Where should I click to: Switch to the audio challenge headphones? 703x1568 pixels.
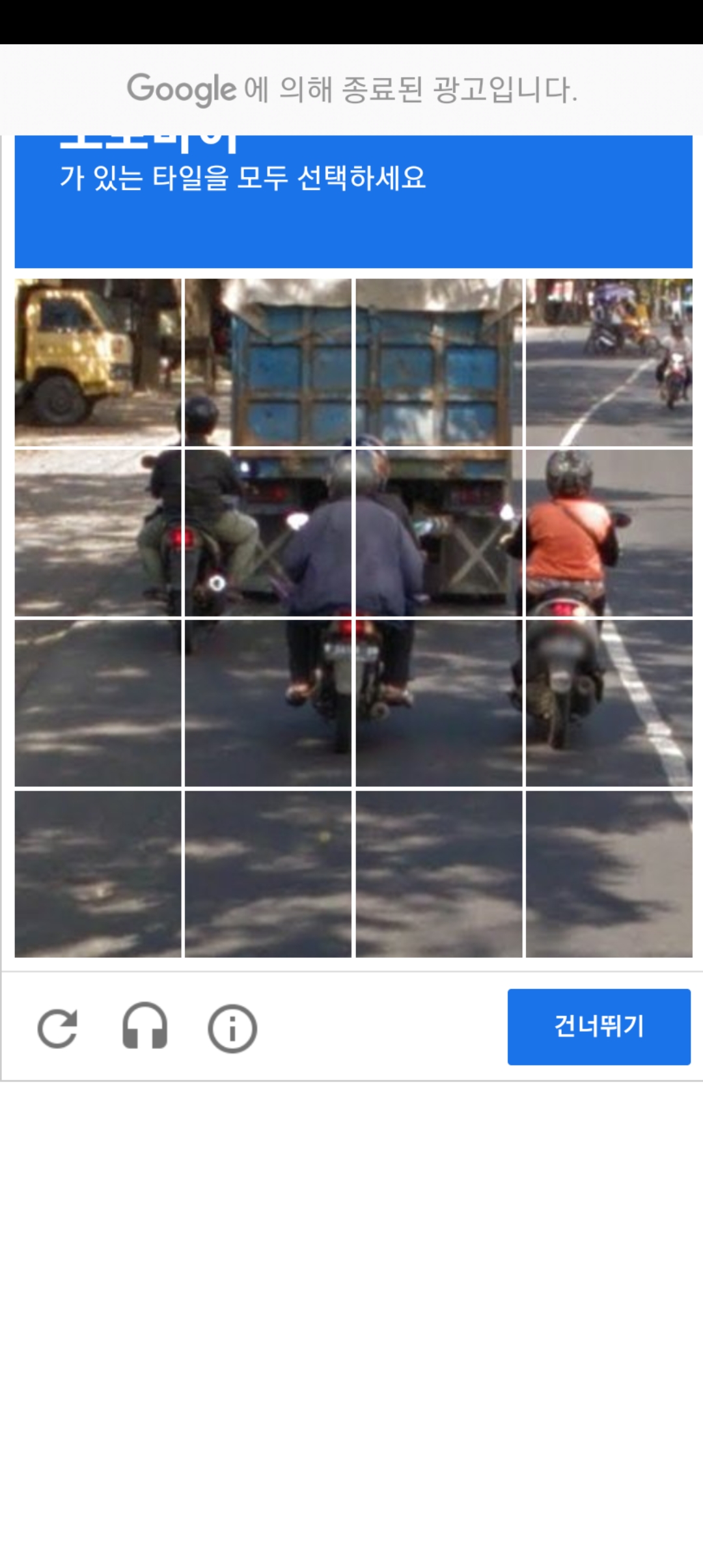point(145,1026)
